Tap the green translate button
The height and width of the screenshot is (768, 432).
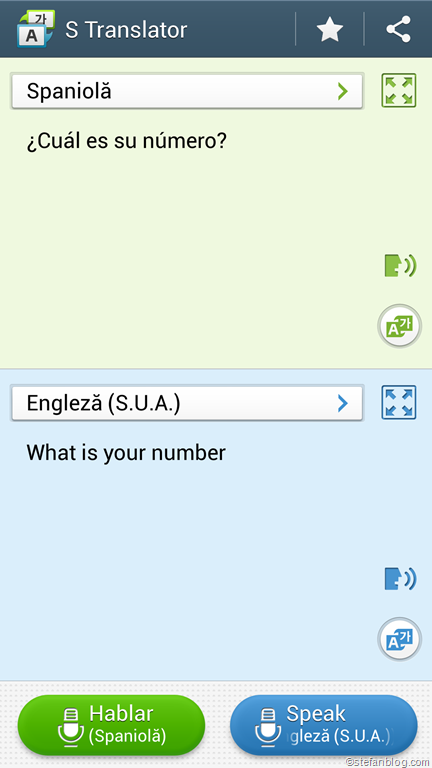400,326
